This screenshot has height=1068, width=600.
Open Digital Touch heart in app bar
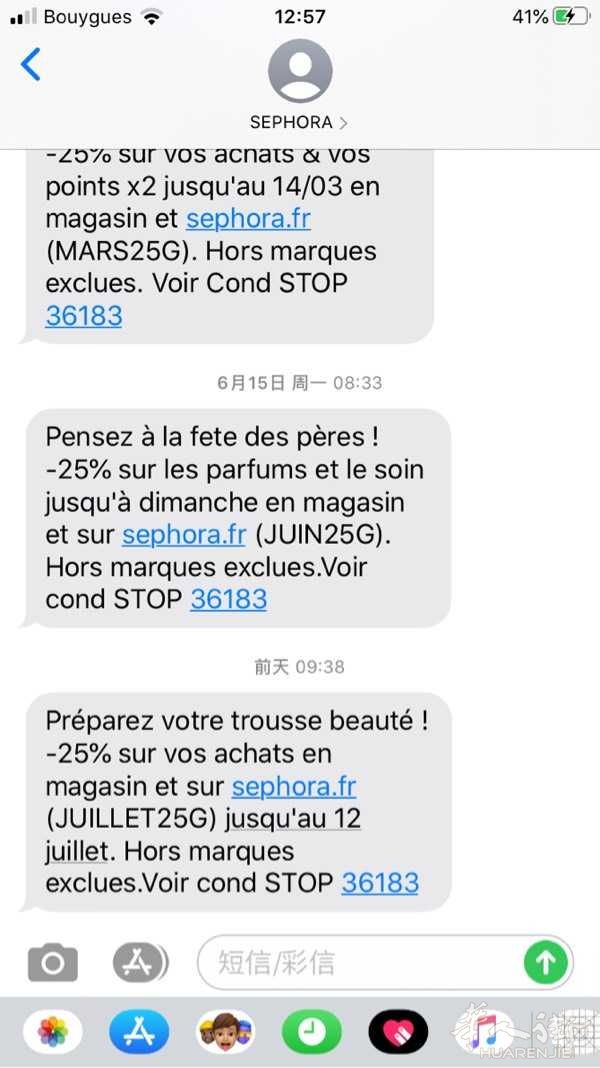(398, 1033)
